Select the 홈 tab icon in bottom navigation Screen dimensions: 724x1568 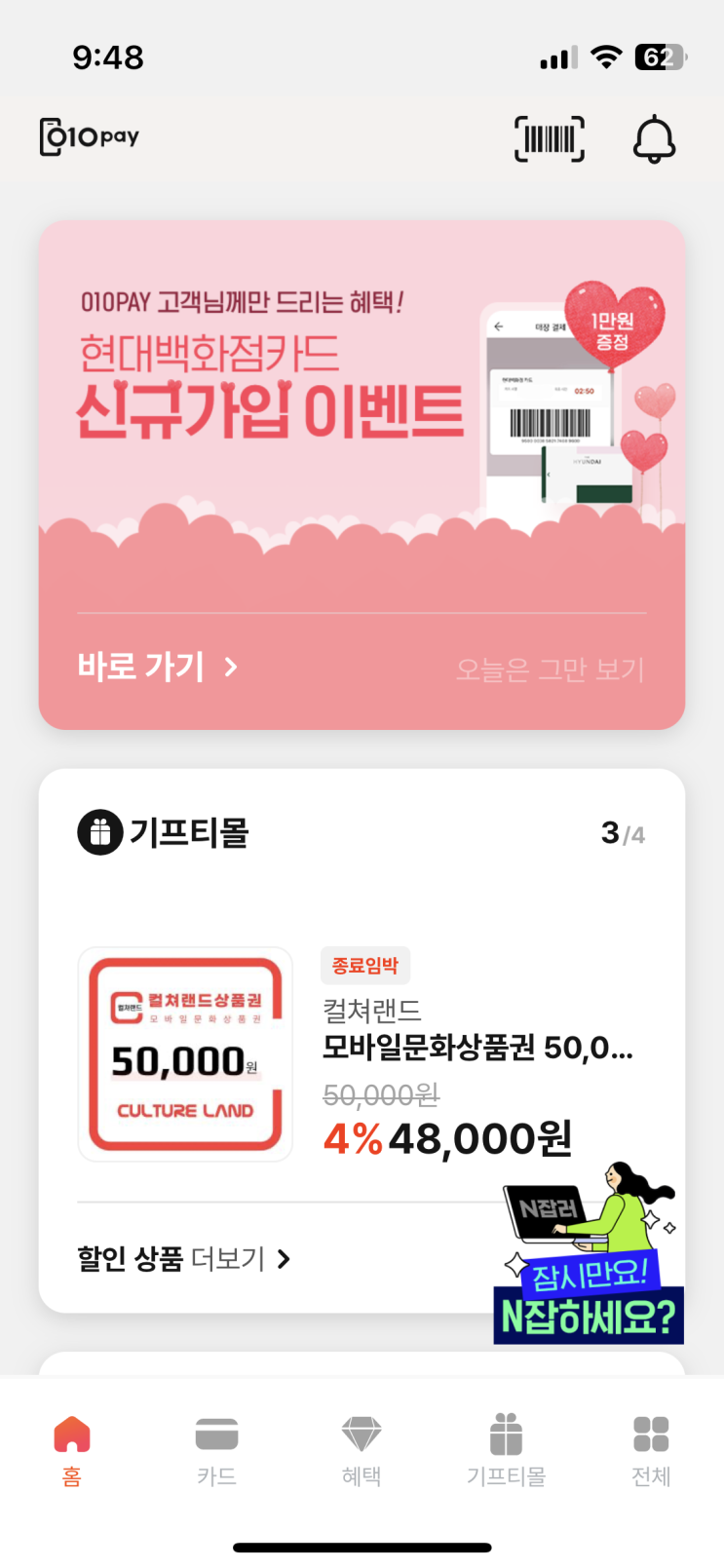[x=72, y=1434]
